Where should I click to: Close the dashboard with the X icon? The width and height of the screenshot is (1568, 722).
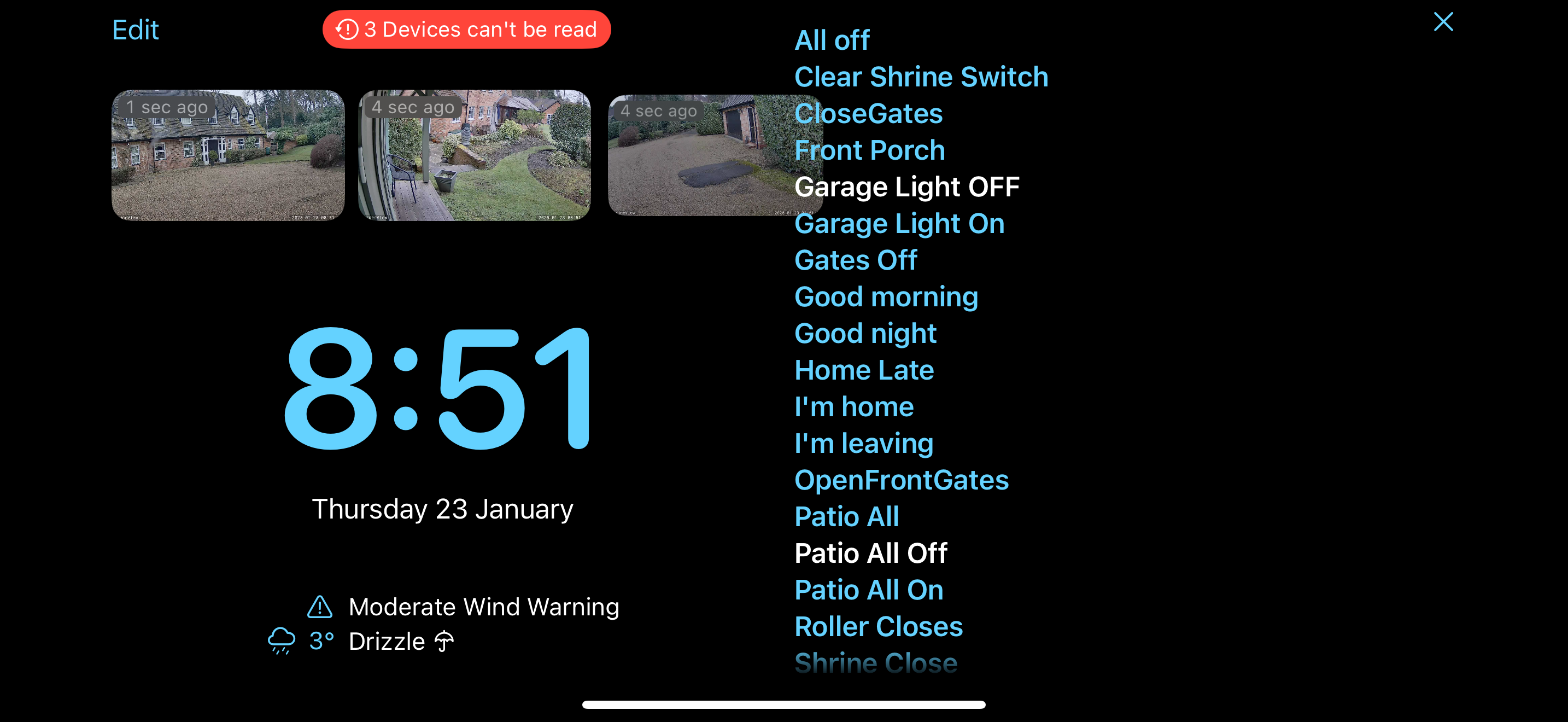point(1443,22)
